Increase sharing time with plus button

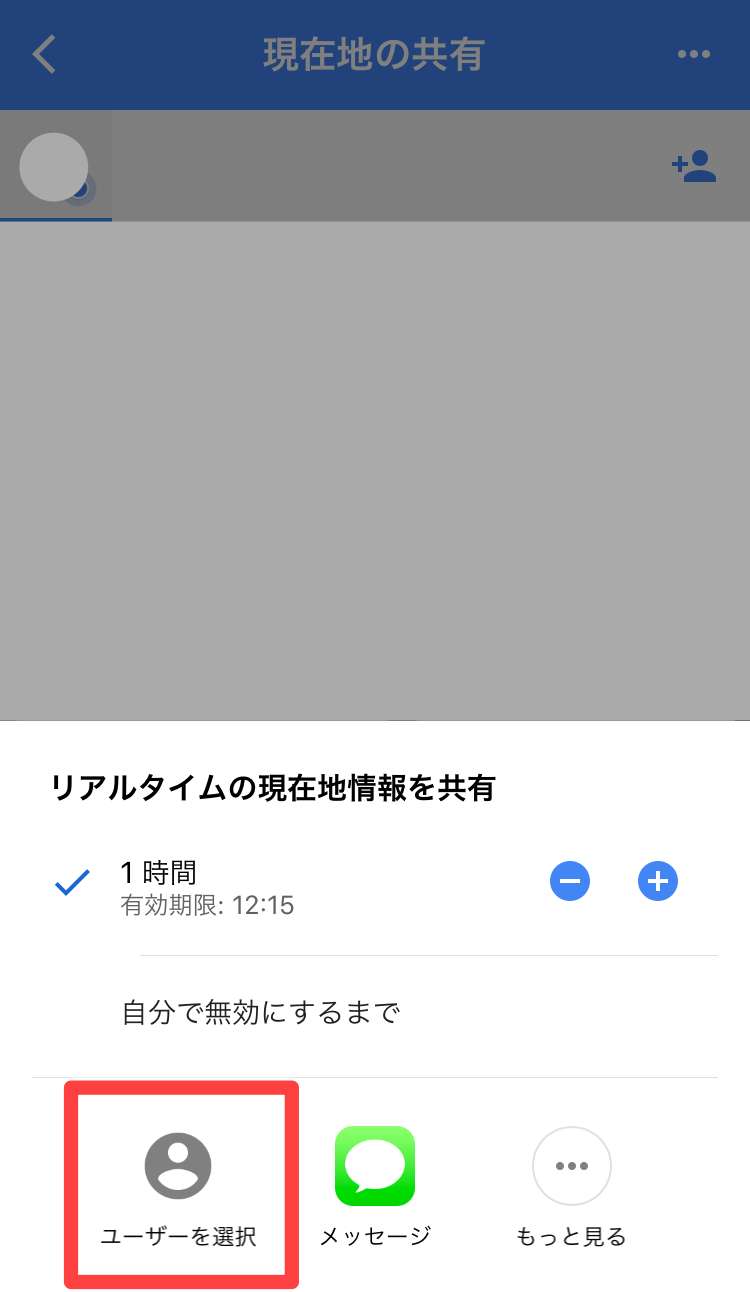[x=658, y=881]
